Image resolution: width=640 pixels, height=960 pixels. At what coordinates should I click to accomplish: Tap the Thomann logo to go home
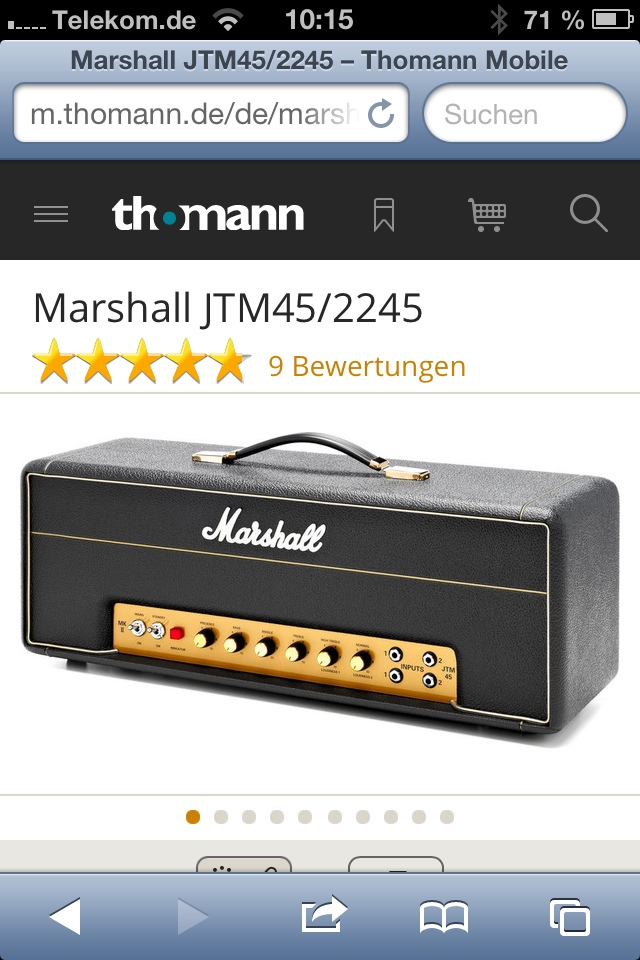click(208, 214)
